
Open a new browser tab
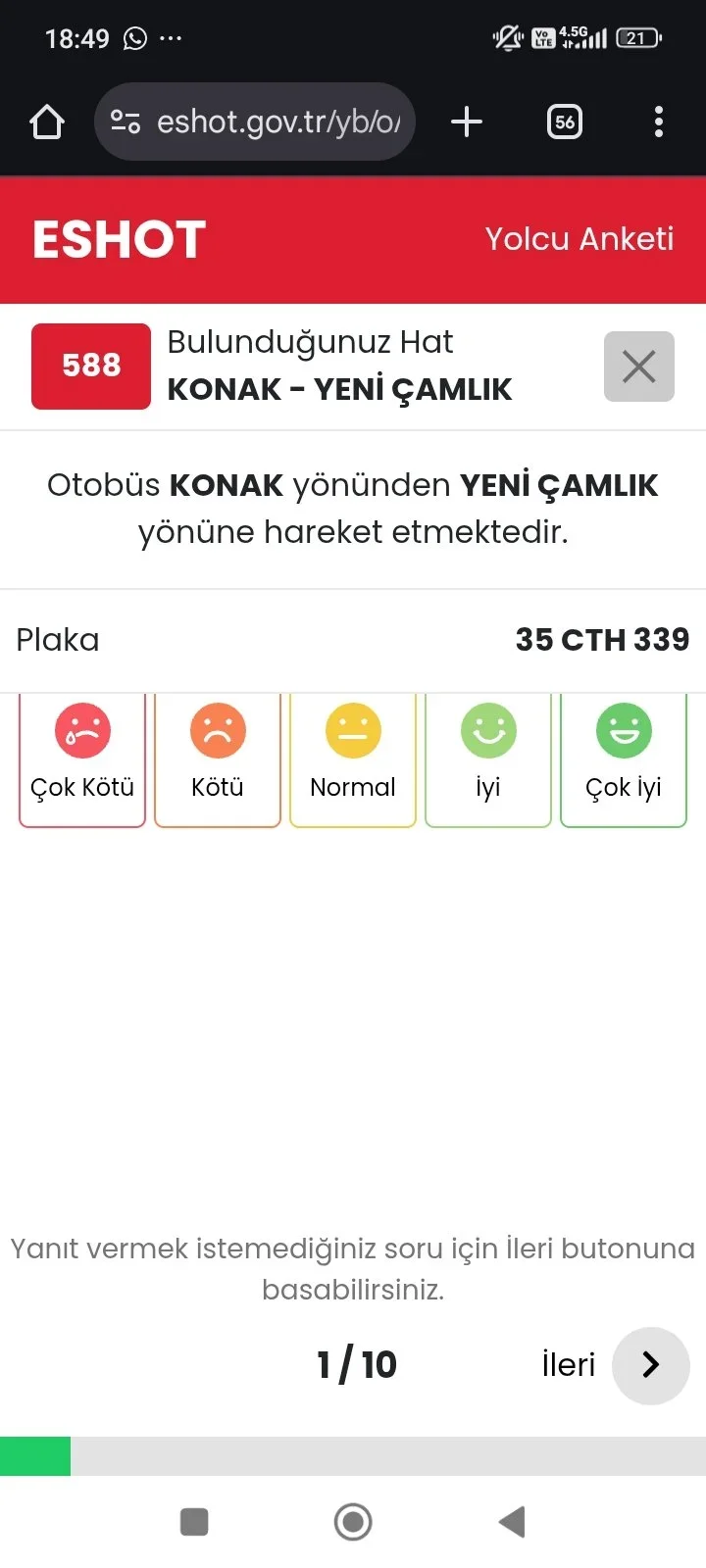467,122
